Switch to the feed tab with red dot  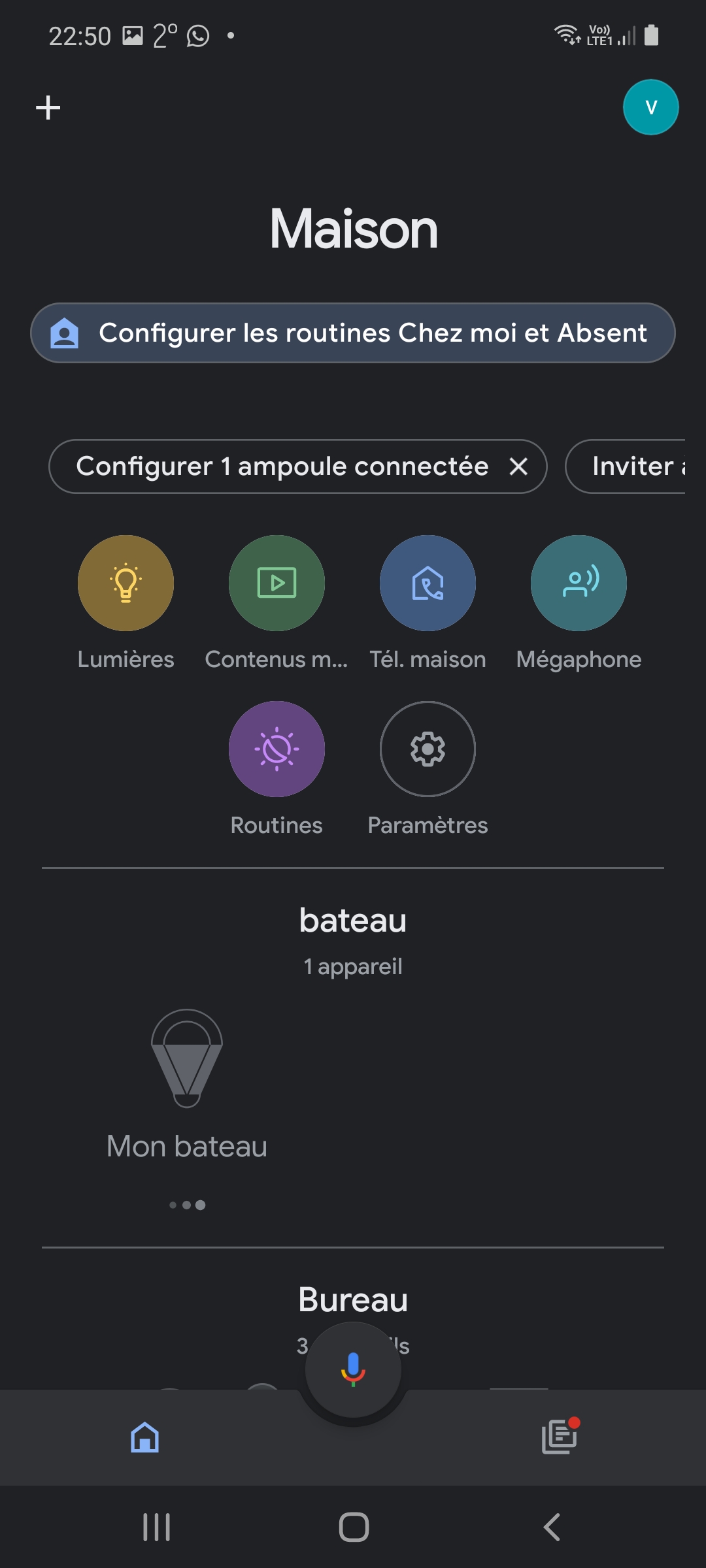560,1436
